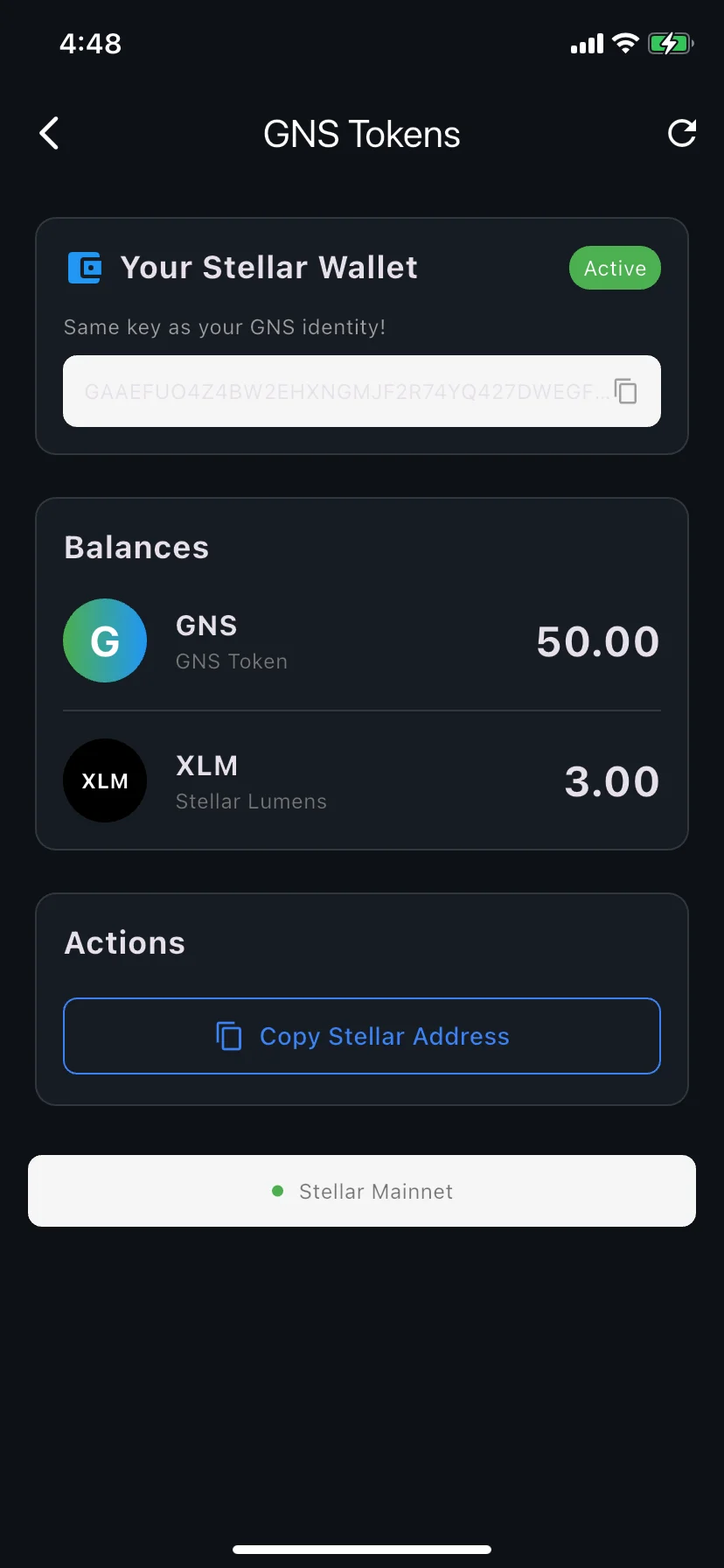This screenshot has height=1568, width=724.
Task: Tap the copy icon on the Copy Stellar Address button
Action: click(227, 1036)
